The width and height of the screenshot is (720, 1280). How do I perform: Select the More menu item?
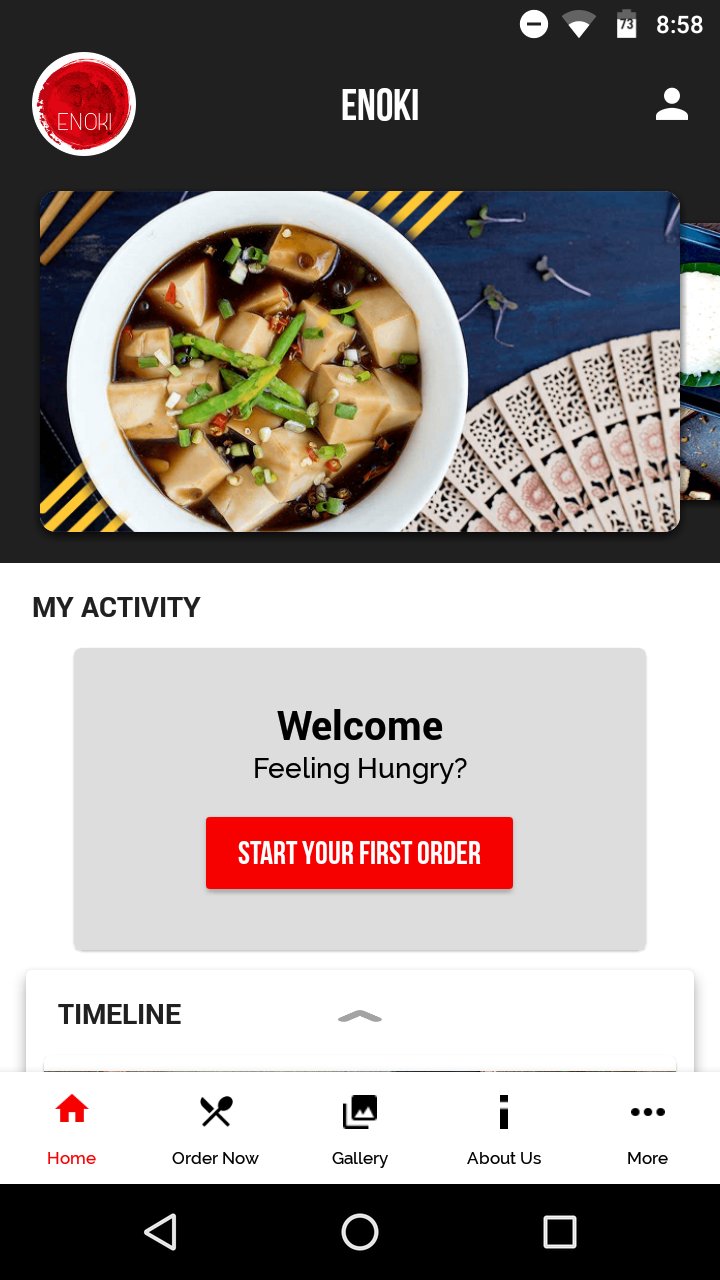tap(648, 1130)
